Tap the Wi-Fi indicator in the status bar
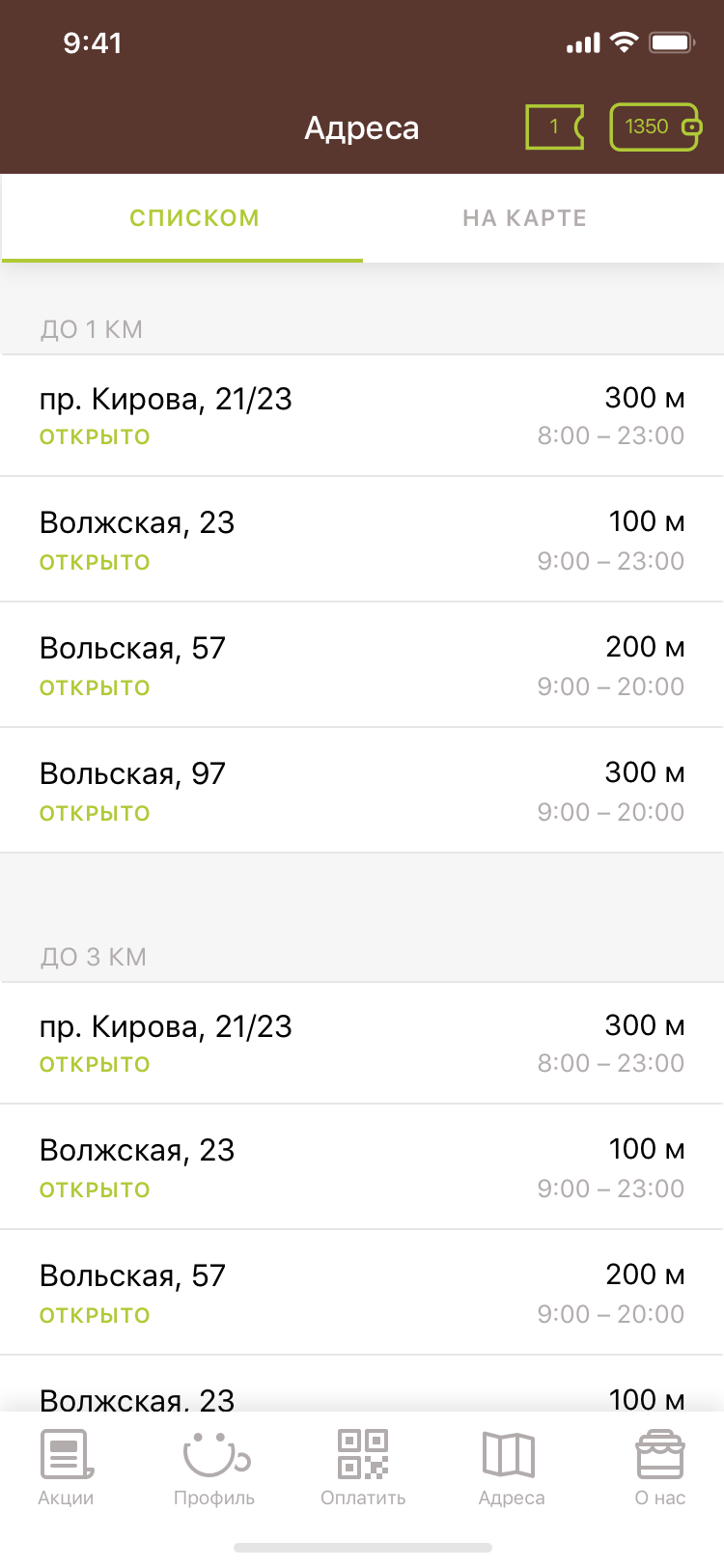This screenshot has height=1568, width=724. [x=623, y=42]
